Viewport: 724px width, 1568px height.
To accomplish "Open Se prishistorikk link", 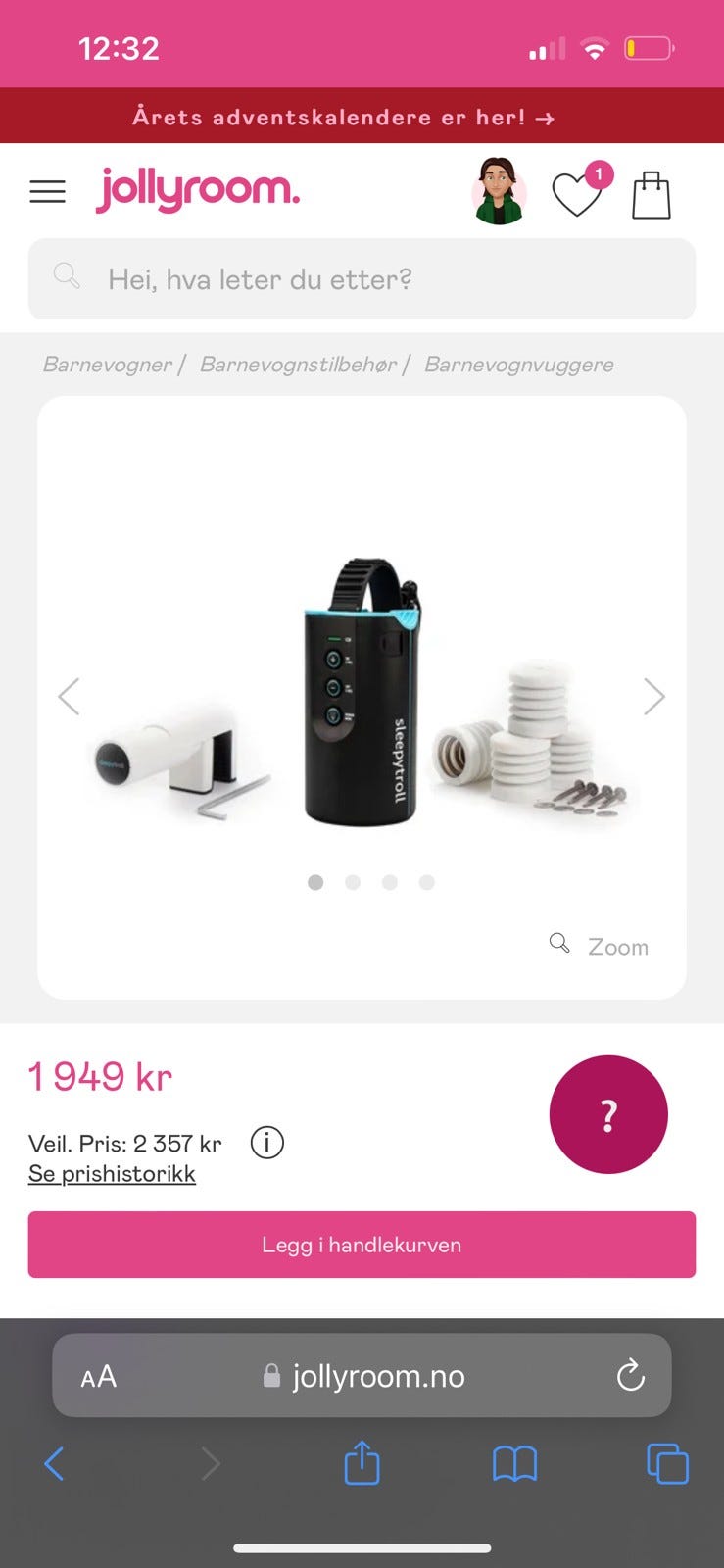I will pos(112,1174).
